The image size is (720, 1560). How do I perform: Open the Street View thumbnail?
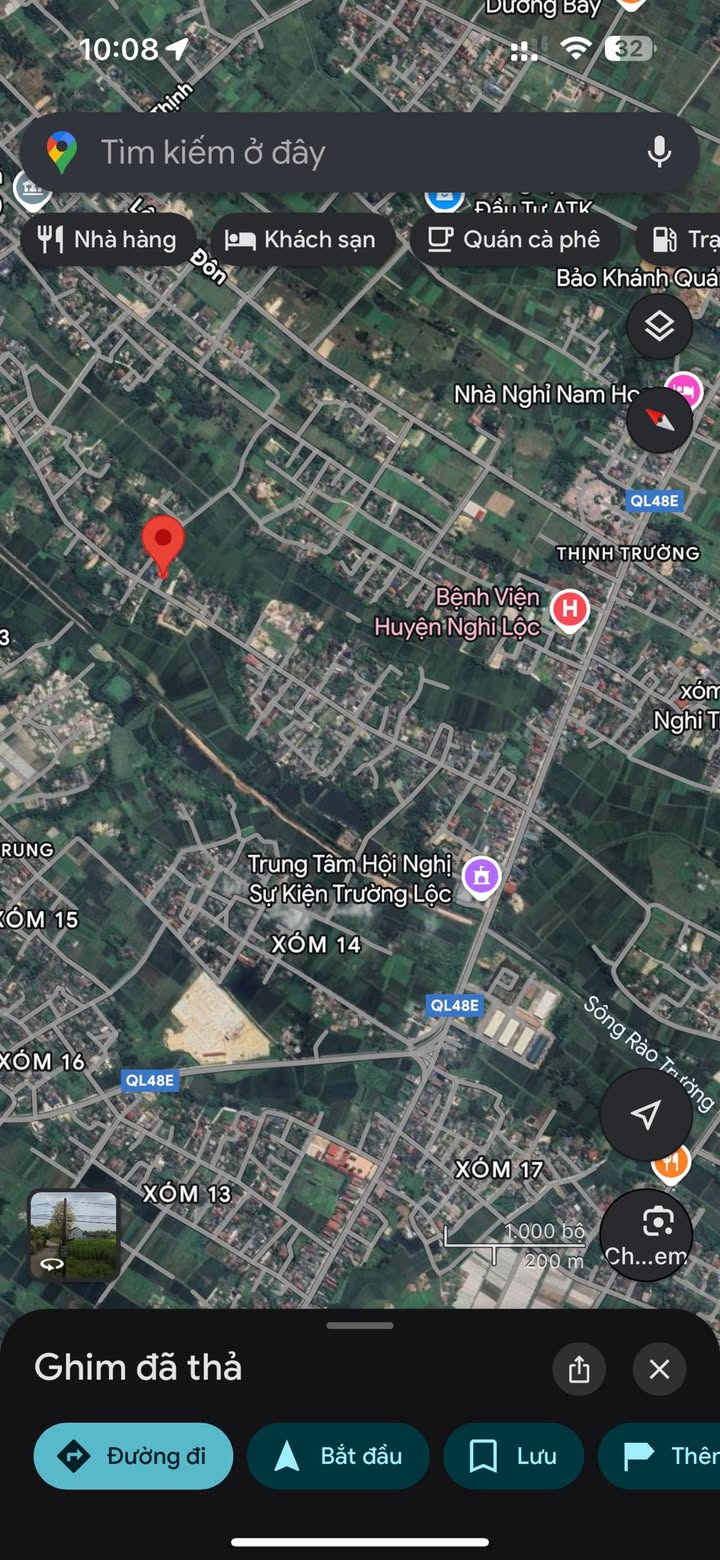pos(74,1235)
